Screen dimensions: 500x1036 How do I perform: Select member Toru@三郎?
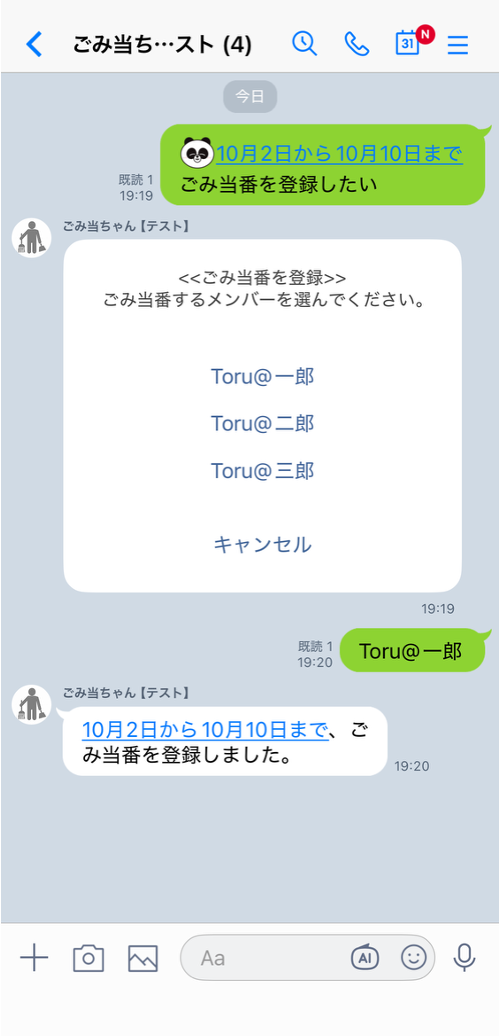coord(262,471)
